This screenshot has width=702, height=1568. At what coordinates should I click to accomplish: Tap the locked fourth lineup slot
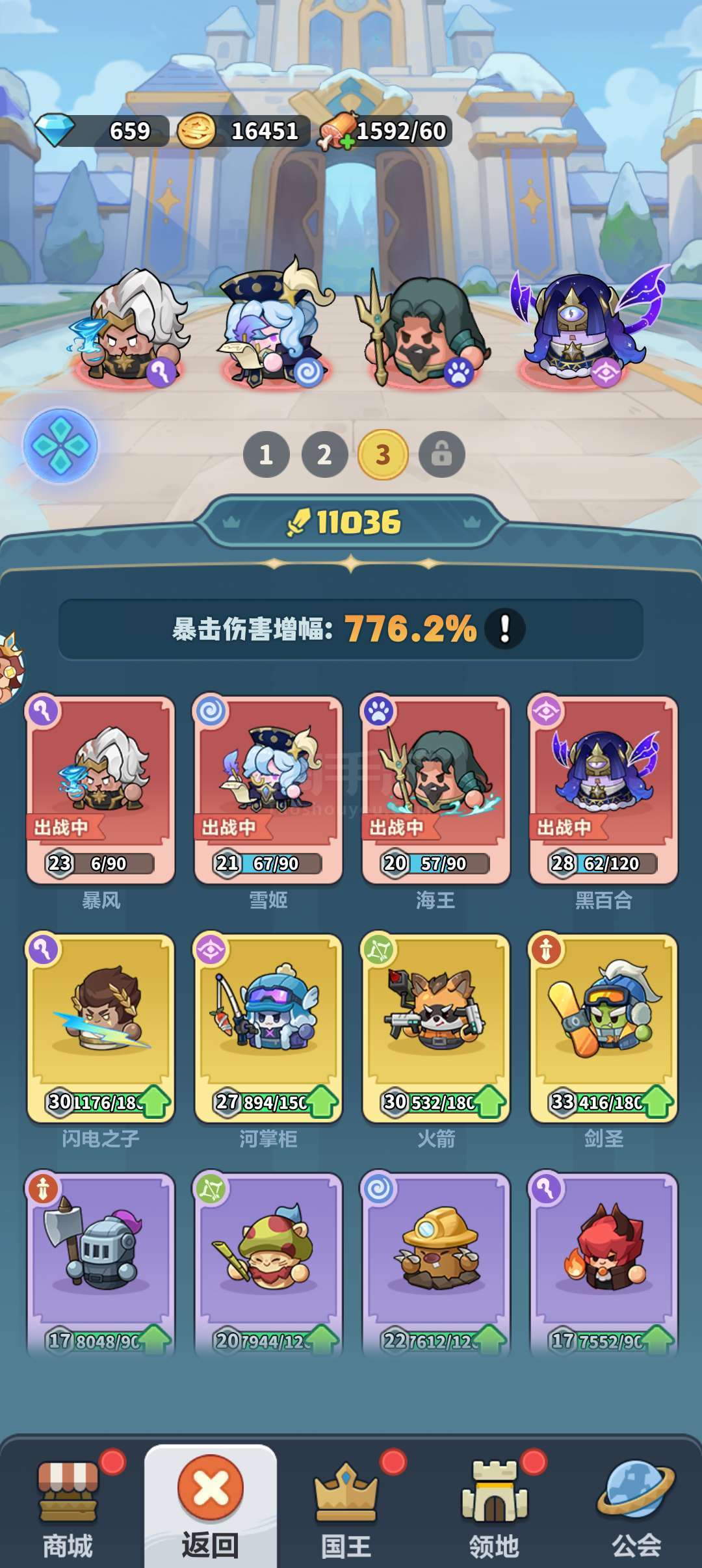(x=442, y=454)
